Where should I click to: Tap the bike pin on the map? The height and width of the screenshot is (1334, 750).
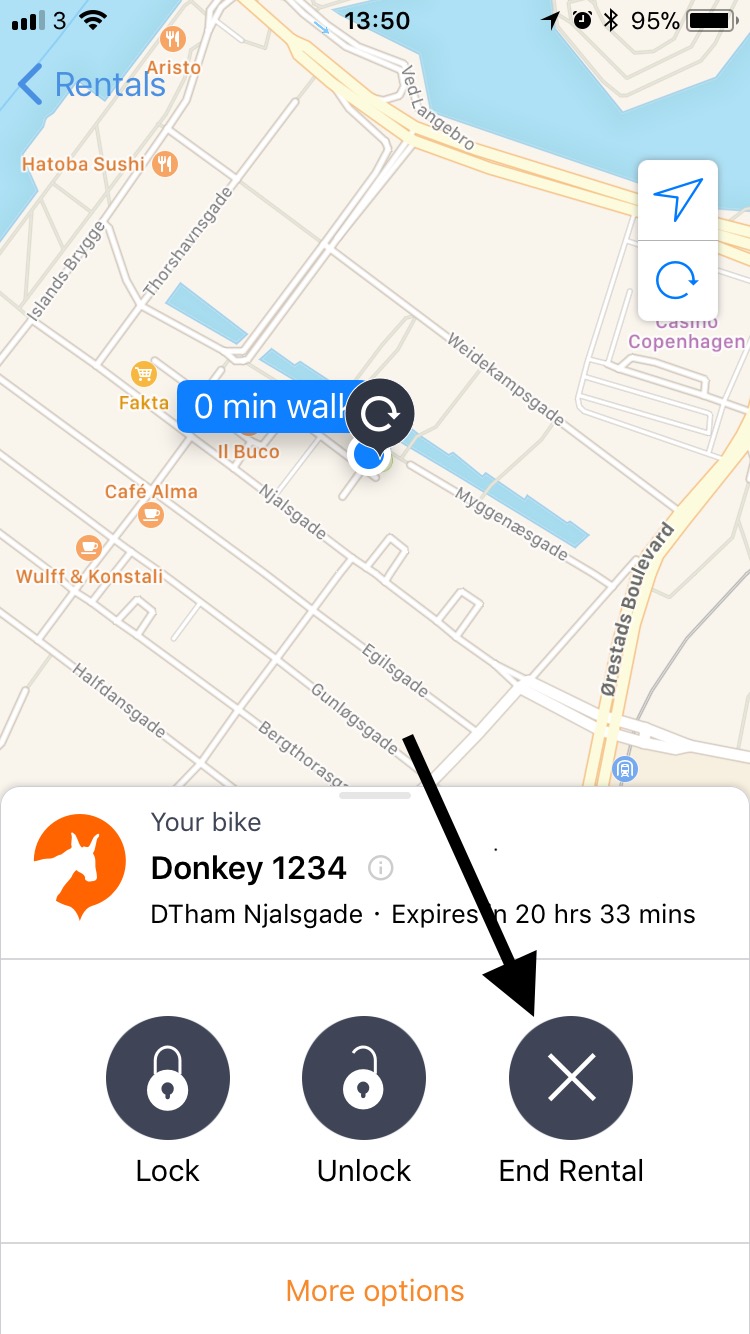pyautogui.click(x=379, y=412)
